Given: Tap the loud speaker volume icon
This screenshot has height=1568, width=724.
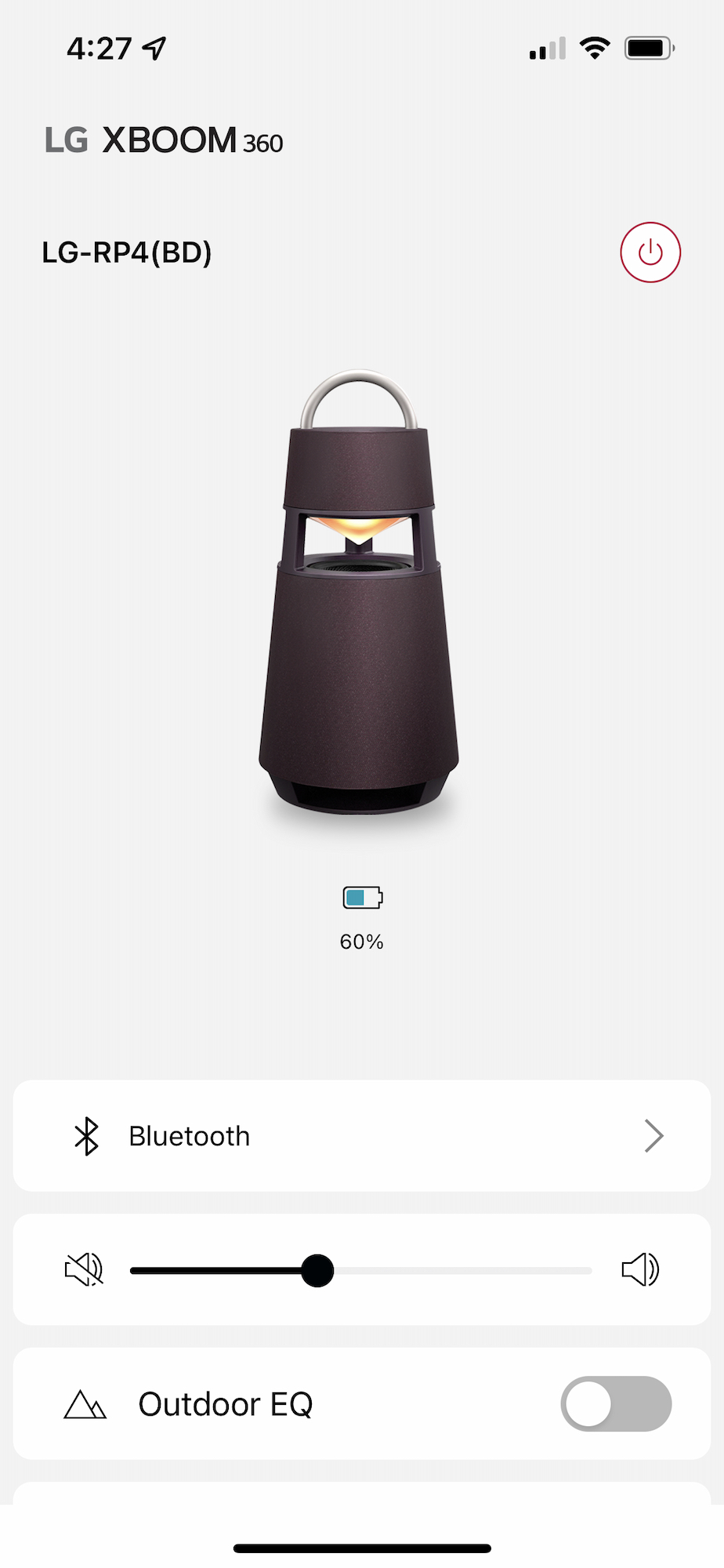Looking at the screenshot, I should [x=640, y=1269].
